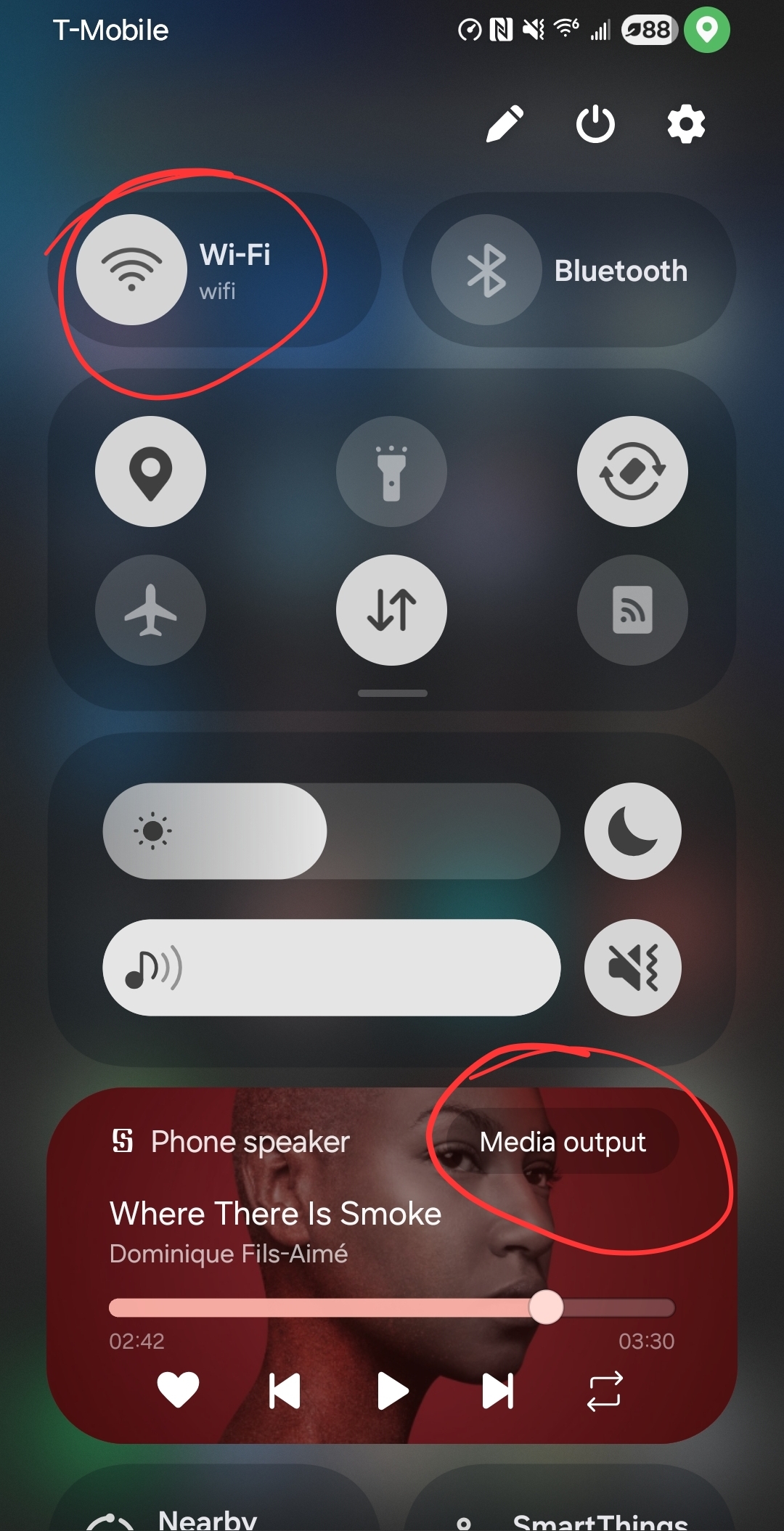Unlike the song Where There Is Smoke

(178, 1390)
